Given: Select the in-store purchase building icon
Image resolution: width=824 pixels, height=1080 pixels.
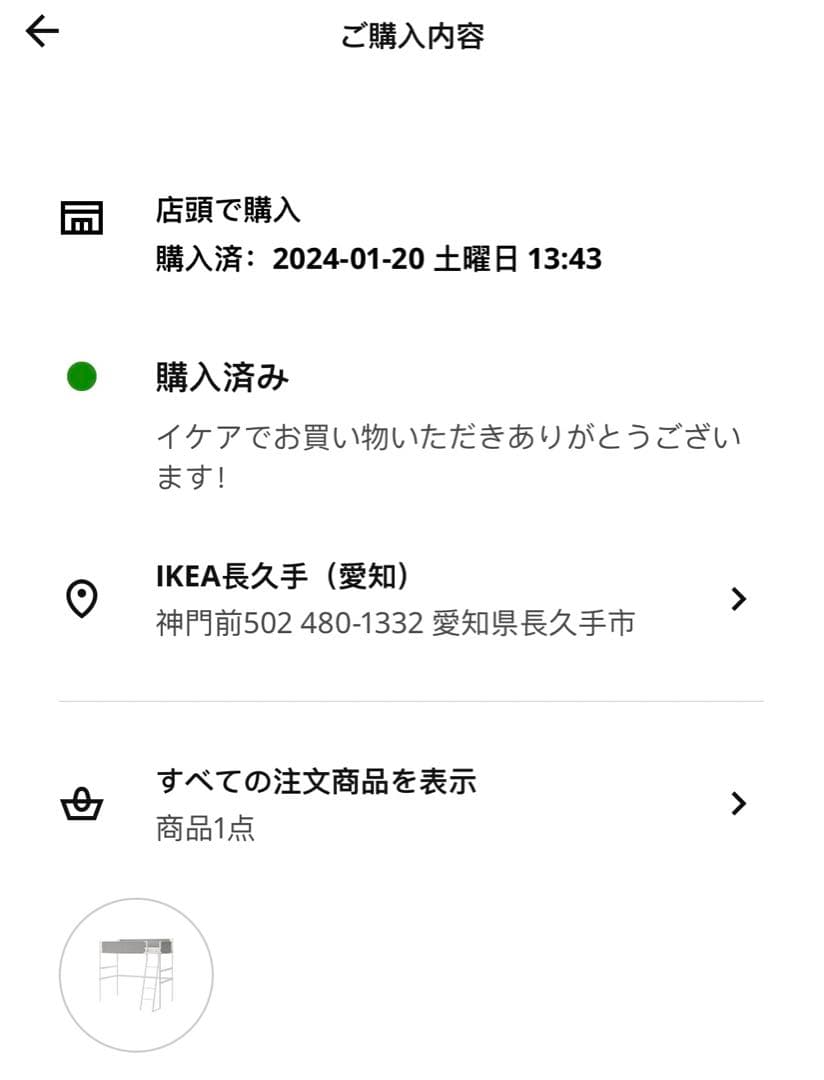Looking at the screenshot, I should tap(82, 218).
